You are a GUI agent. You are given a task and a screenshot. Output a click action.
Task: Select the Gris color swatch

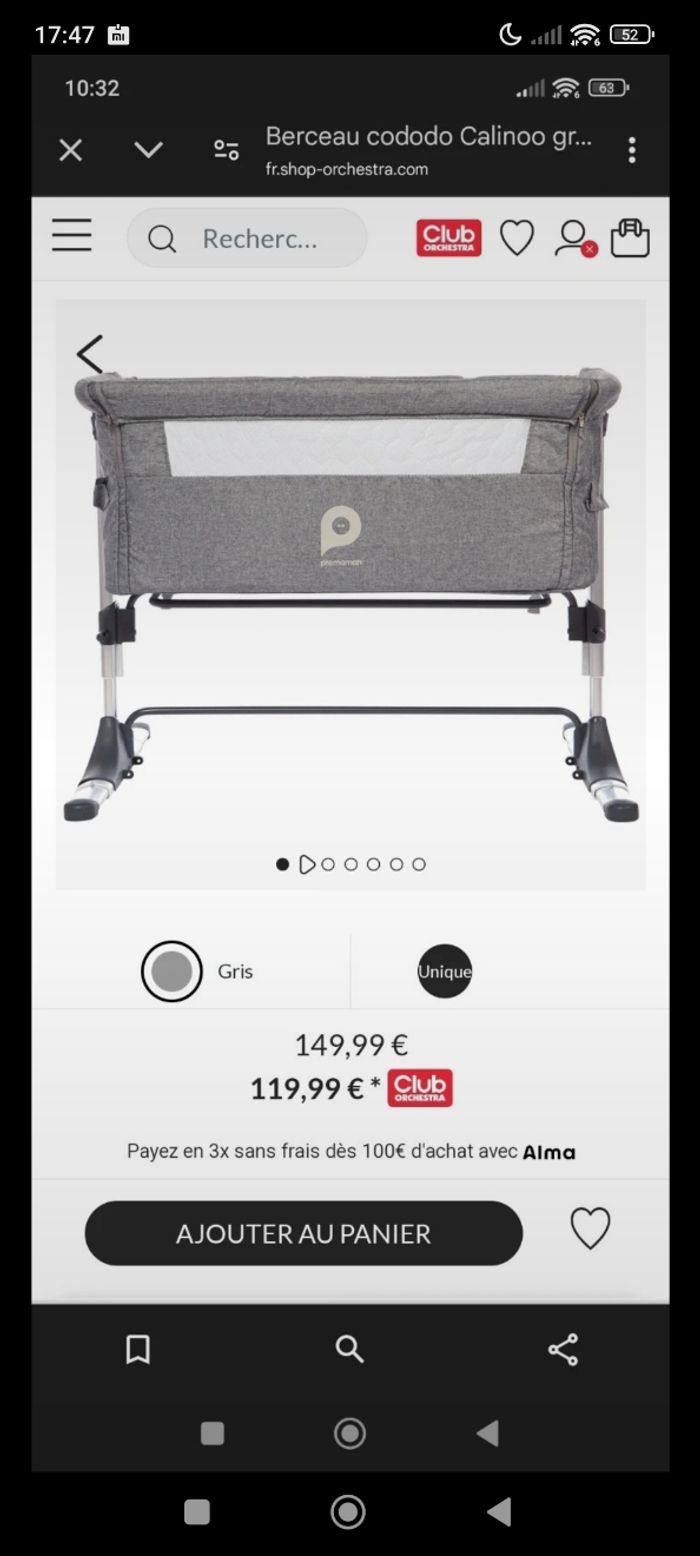point(172,971)
